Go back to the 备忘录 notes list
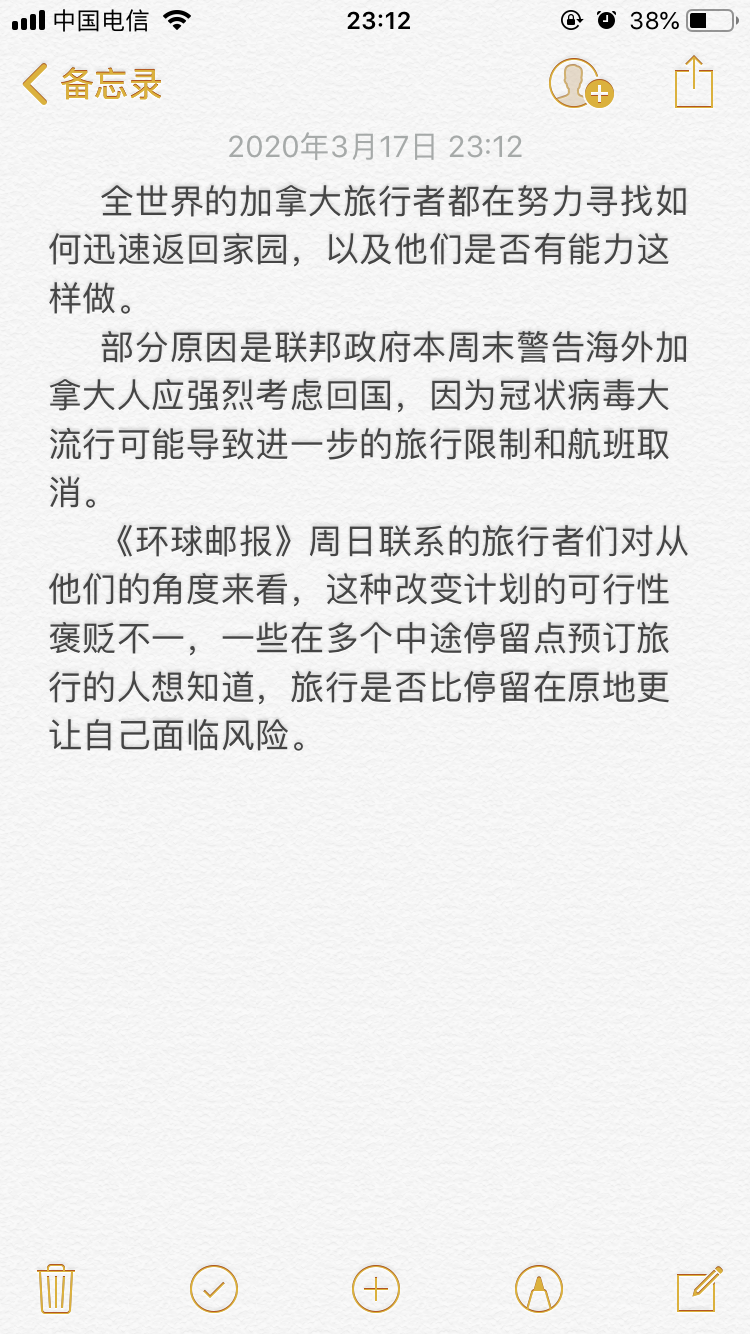This screenshot has width=750, height=1334. coord(92,84)
